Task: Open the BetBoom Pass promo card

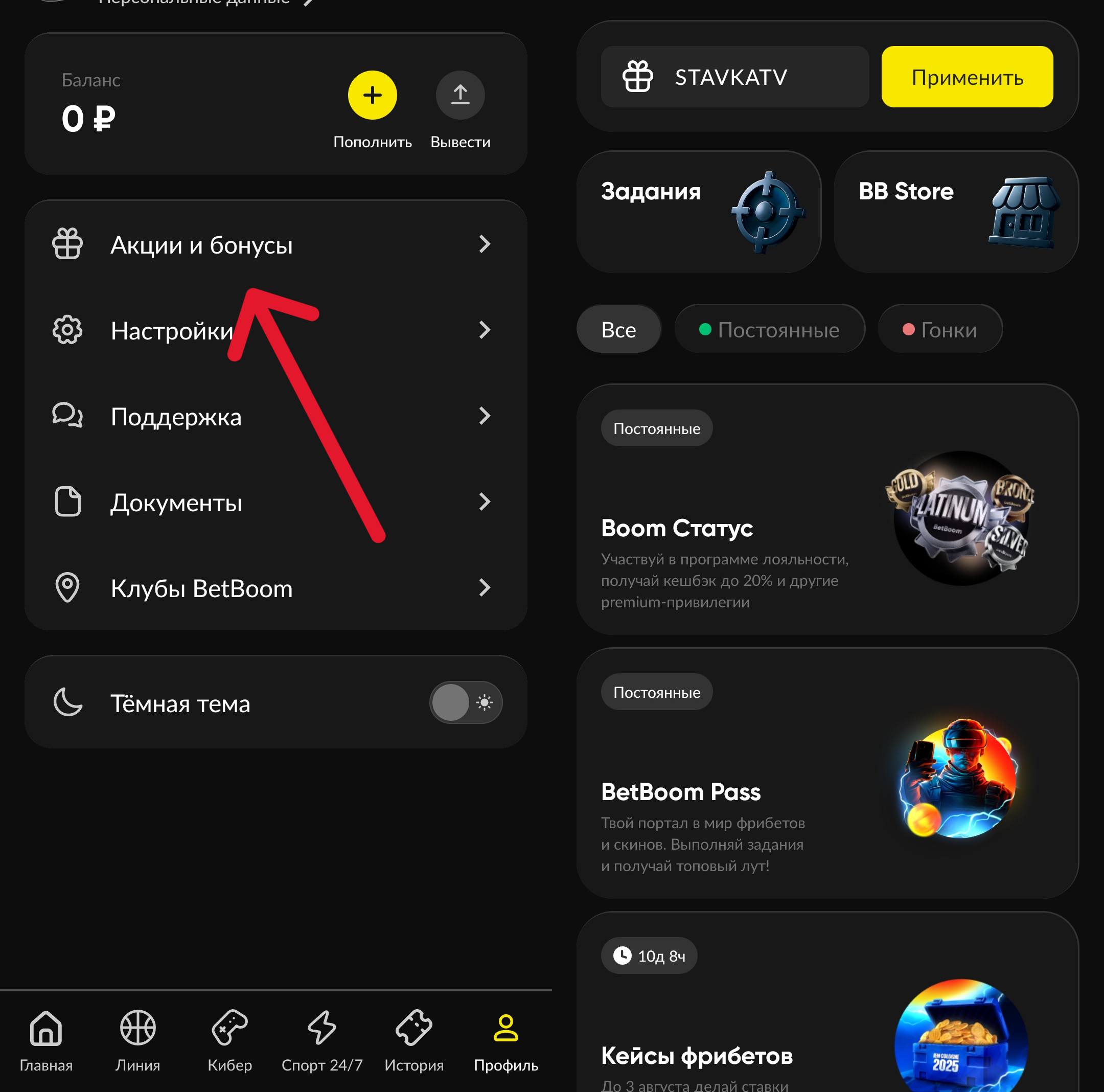Action: [827, 772]
